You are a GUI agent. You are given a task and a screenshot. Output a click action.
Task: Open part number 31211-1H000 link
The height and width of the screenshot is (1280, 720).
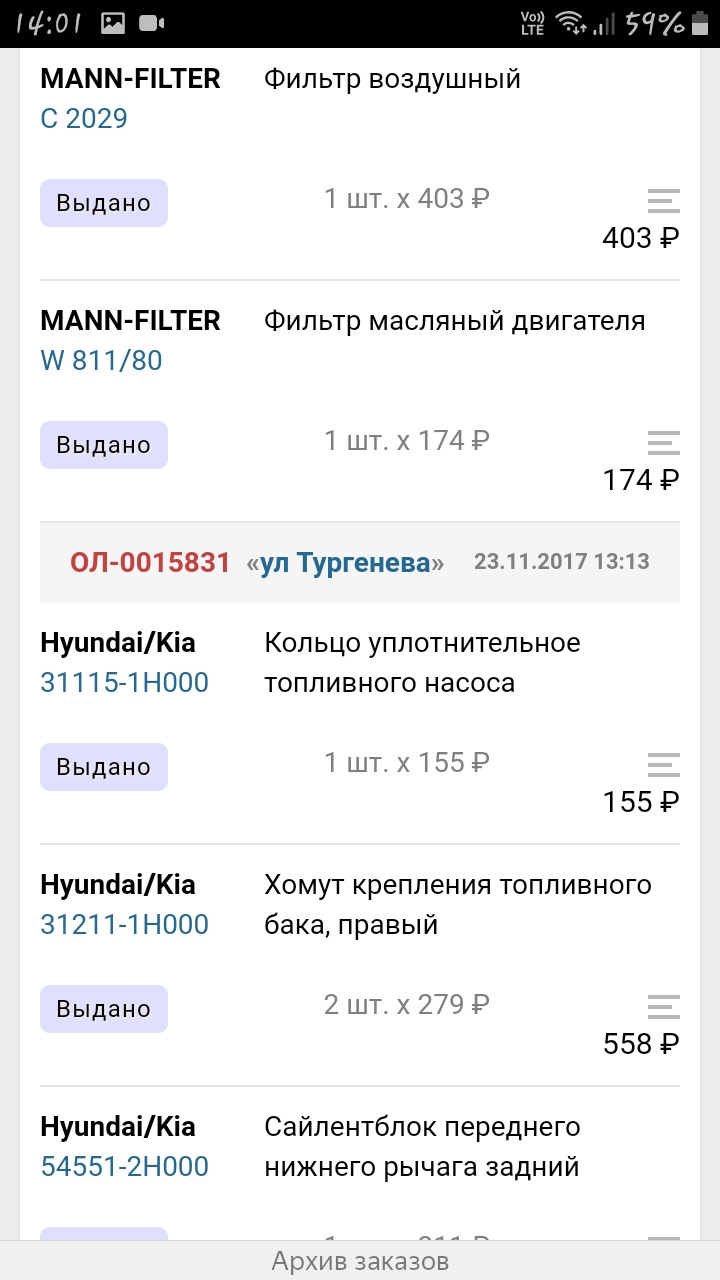(x=124, y=924)
